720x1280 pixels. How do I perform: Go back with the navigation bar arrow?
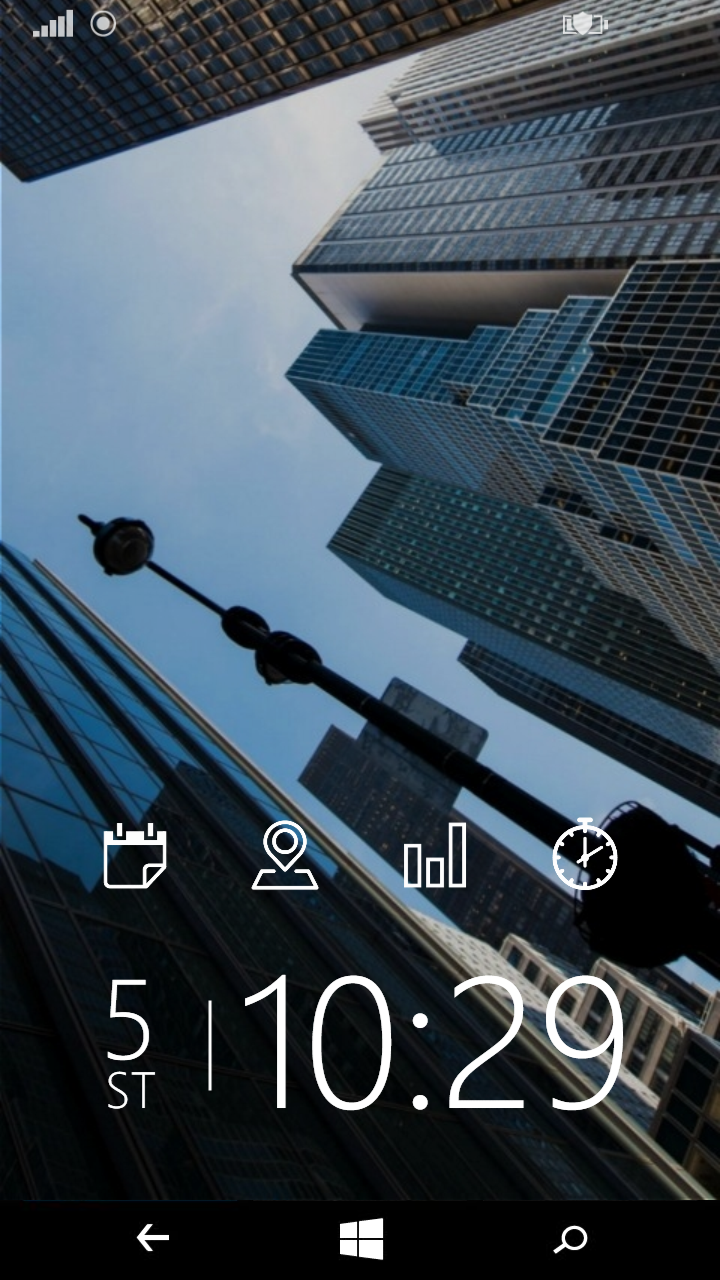click(152, 1239)
